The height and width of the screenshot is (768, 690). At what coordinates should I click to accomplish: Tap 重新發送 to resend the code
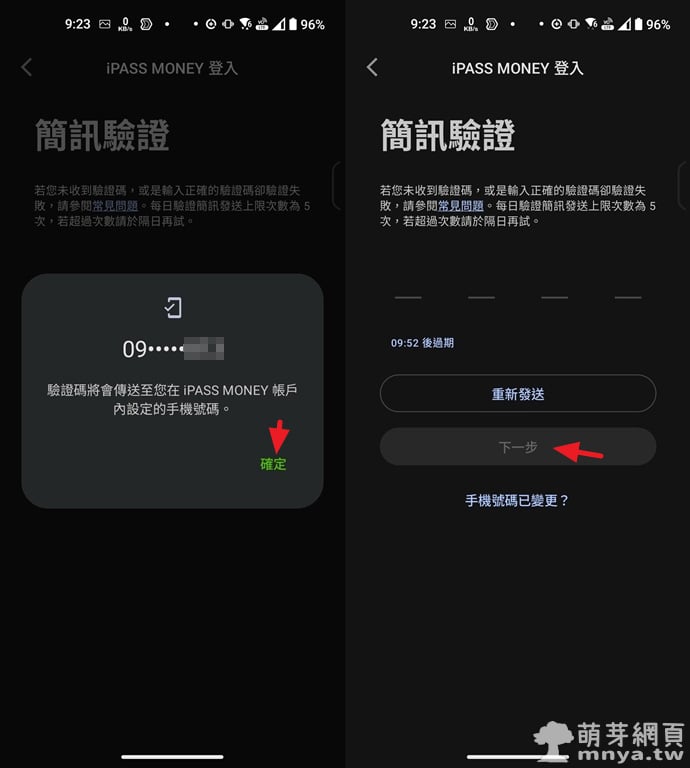517,394
